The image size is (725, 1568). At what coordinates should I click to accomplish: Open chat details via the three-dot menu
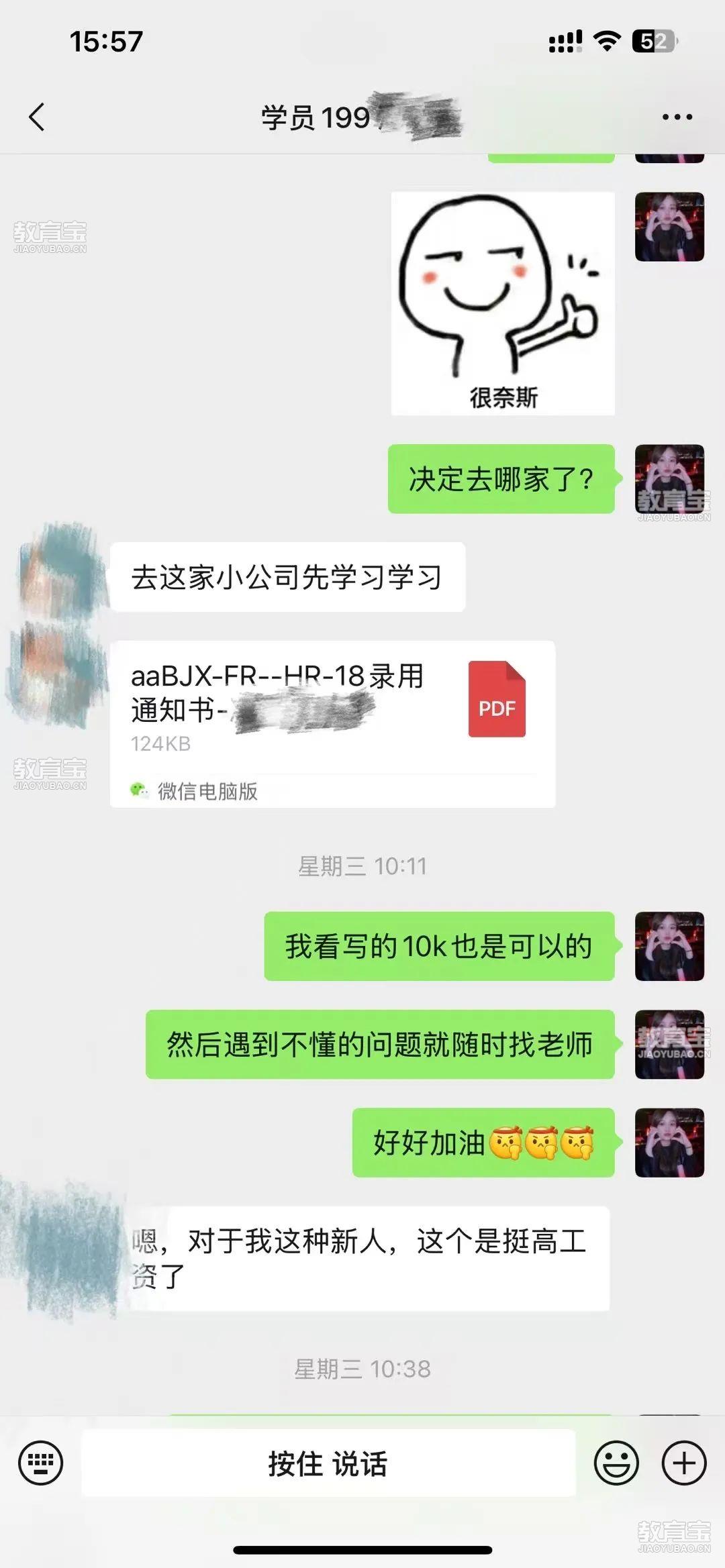[677, 117]
